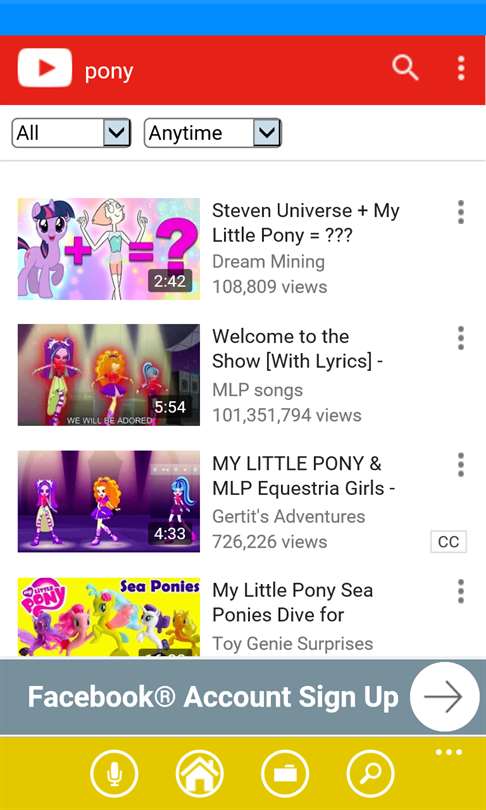
Task: Go to home via bottom bar
Action: (x=200, y=774)
